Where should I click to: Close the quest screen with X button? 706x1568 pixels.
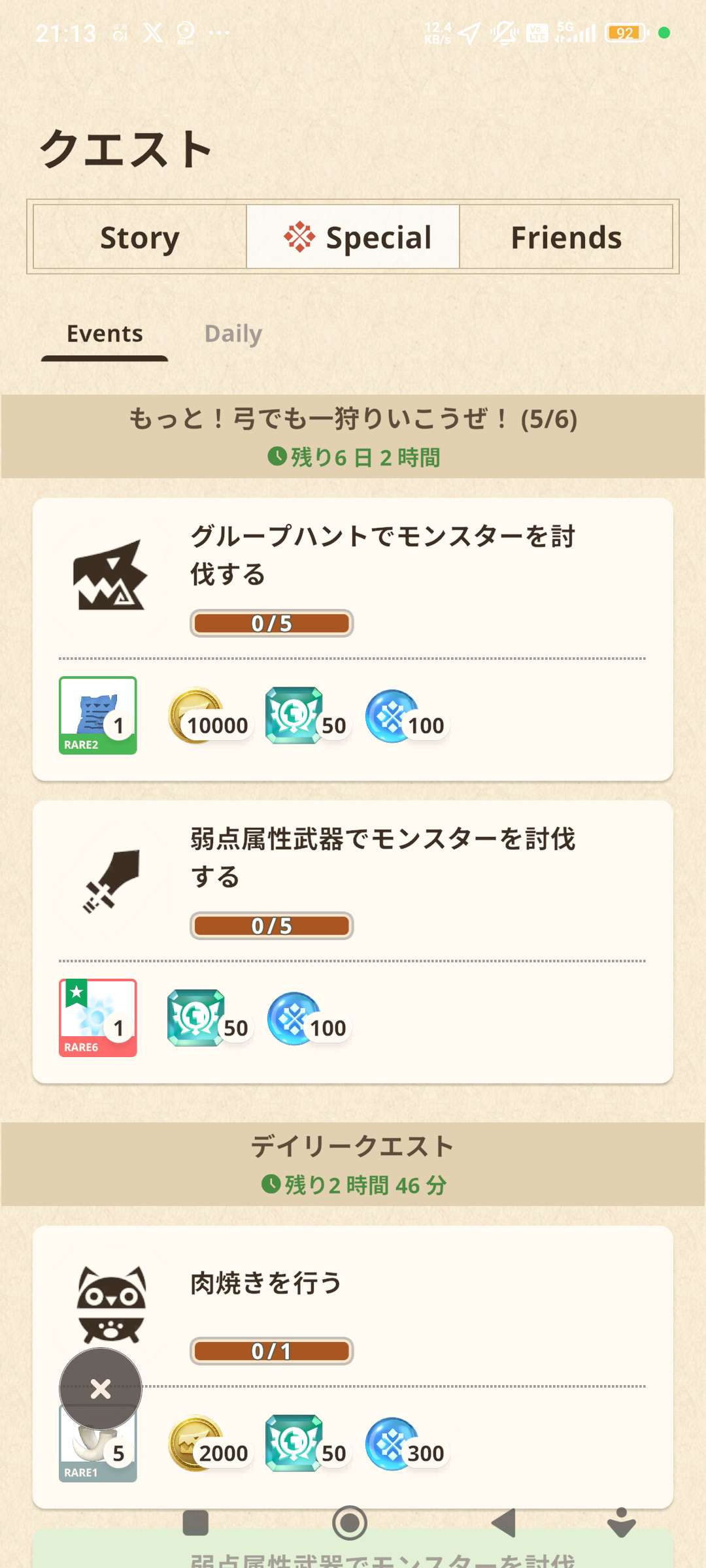(x=101, y=1388)
